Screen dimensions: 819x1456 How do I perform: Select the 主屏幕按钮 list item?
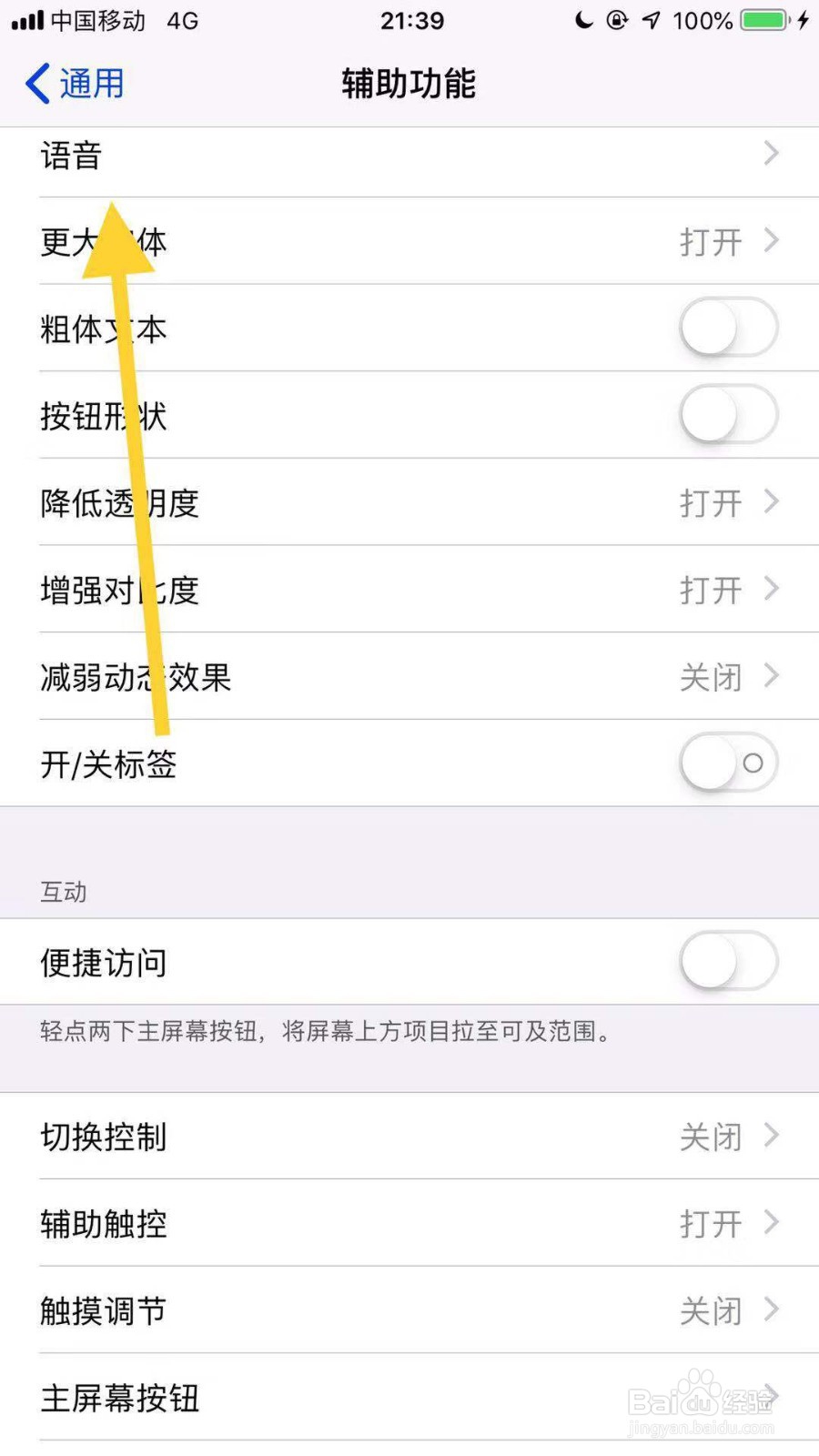coord(409,1399)
